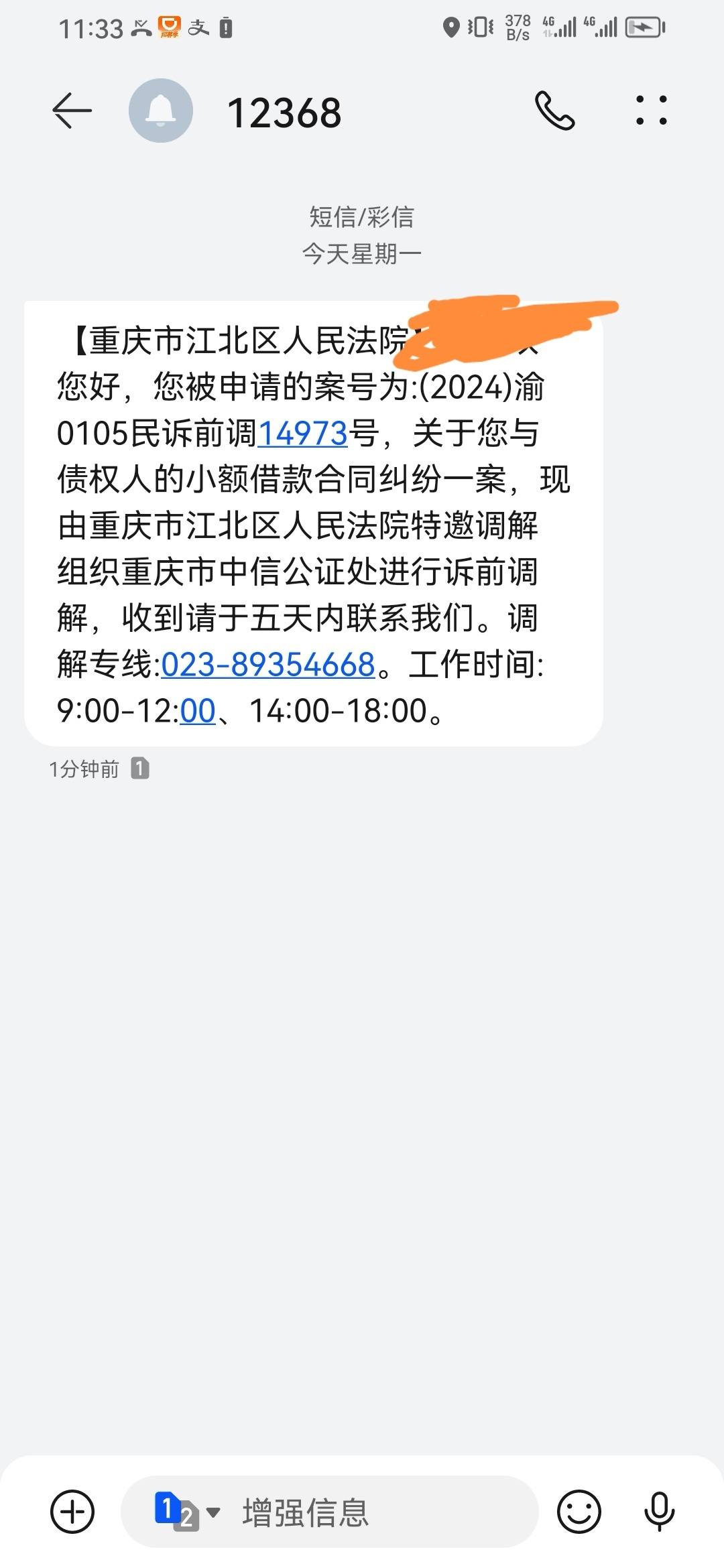Call the sender 12368

(554, 111)
